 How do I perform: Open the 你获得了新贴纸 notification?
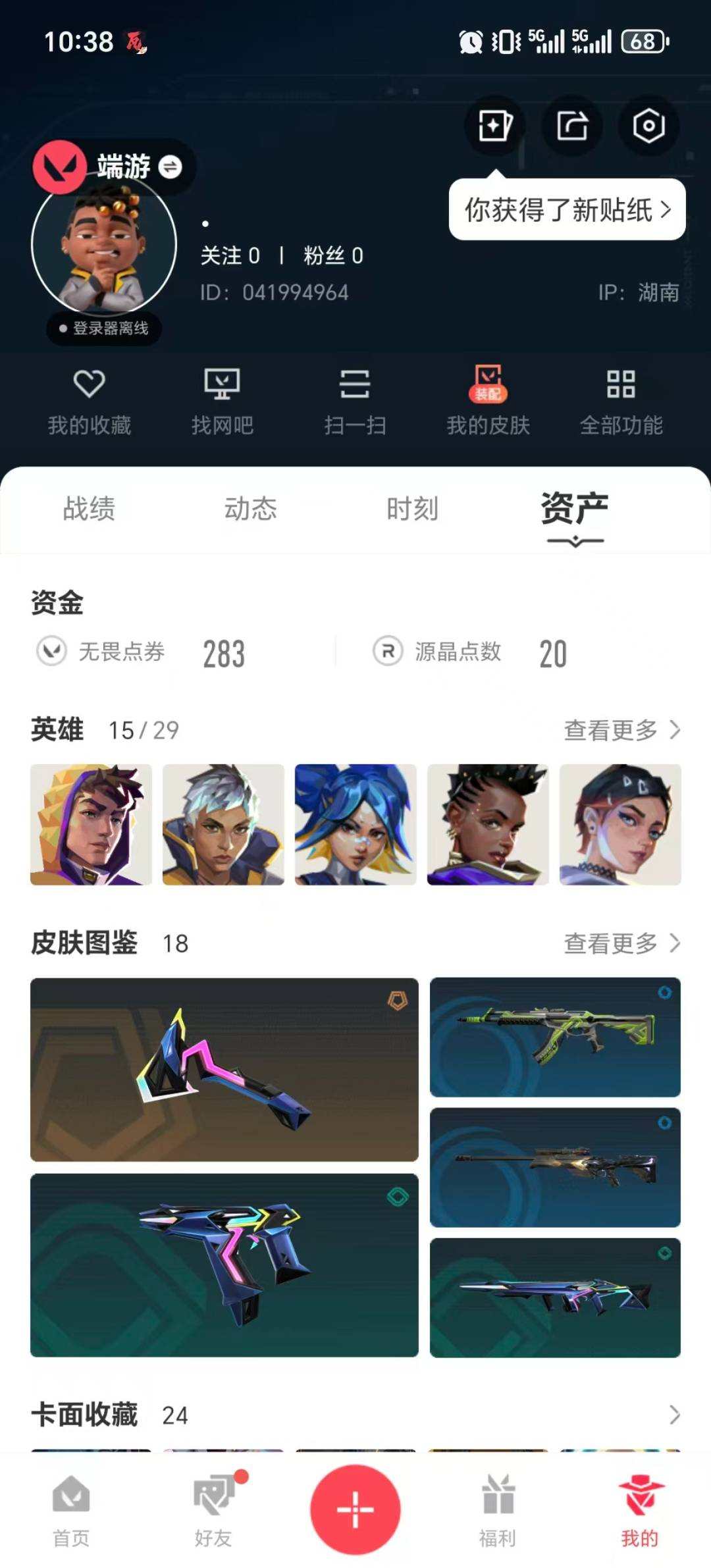(566, 211)
